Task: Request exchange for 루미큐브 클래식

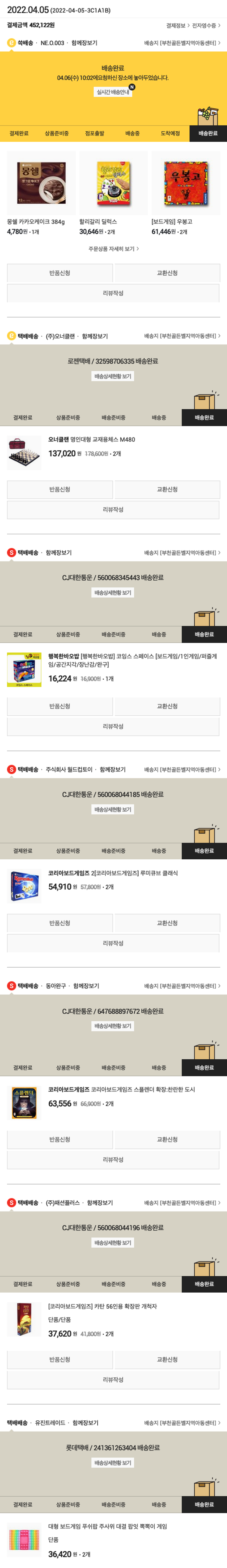Action: (167, 923)
